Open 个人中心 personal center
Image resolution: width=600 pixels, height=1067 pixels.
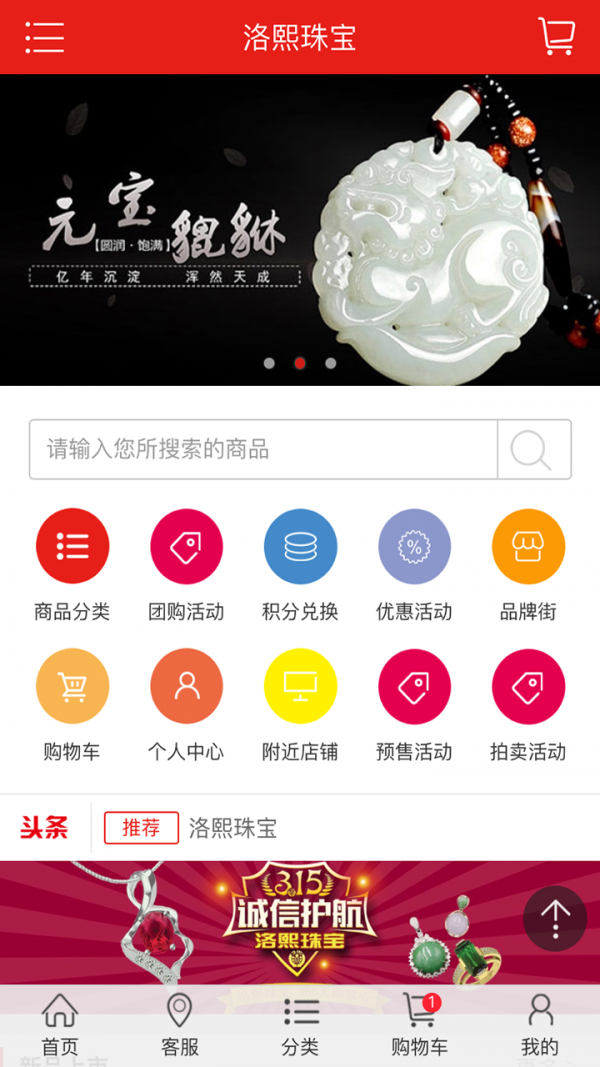(x=186, y=705)
